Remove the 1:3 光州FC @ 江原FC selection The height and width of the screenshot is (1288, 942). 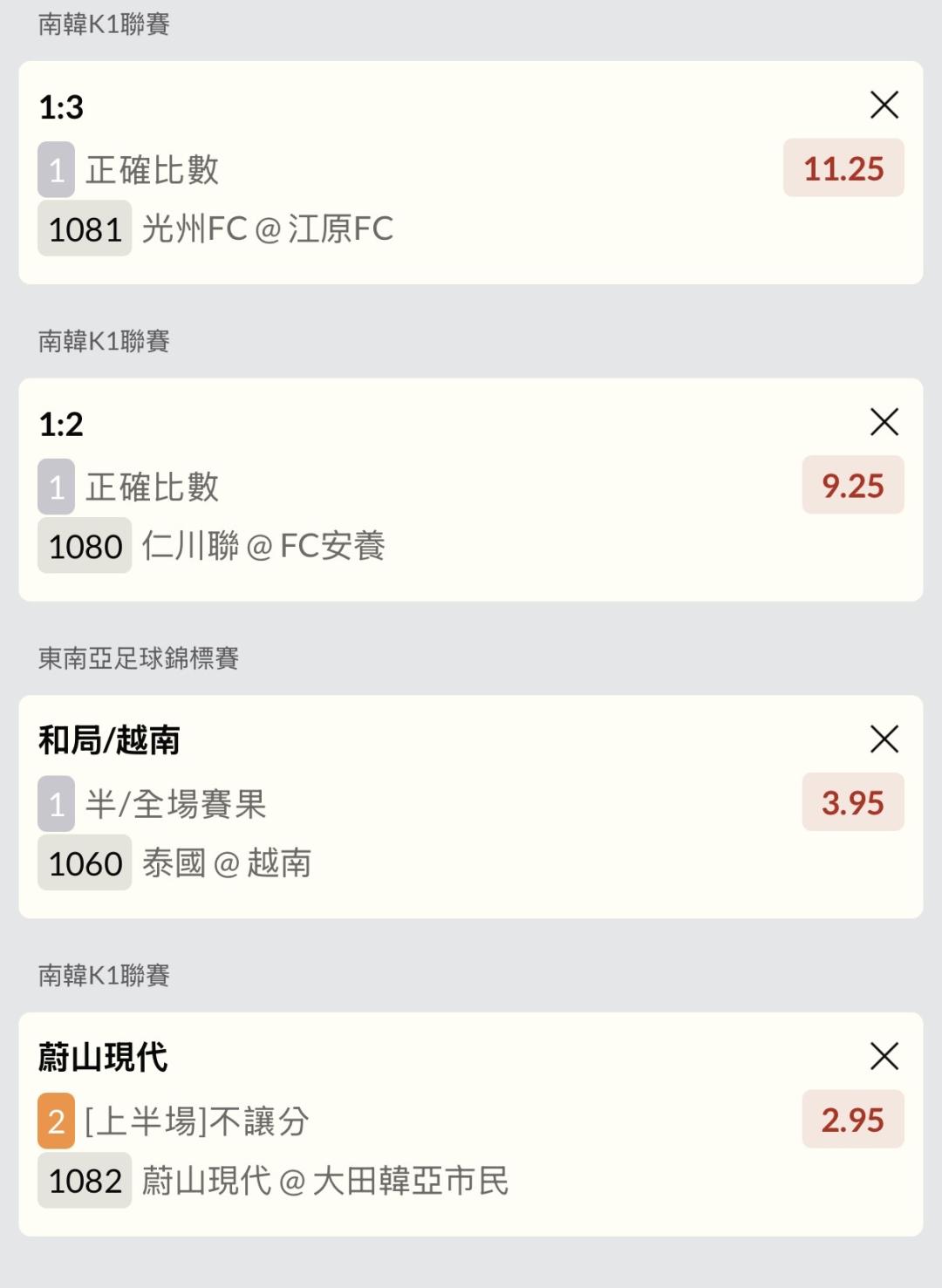pos(884,105)
